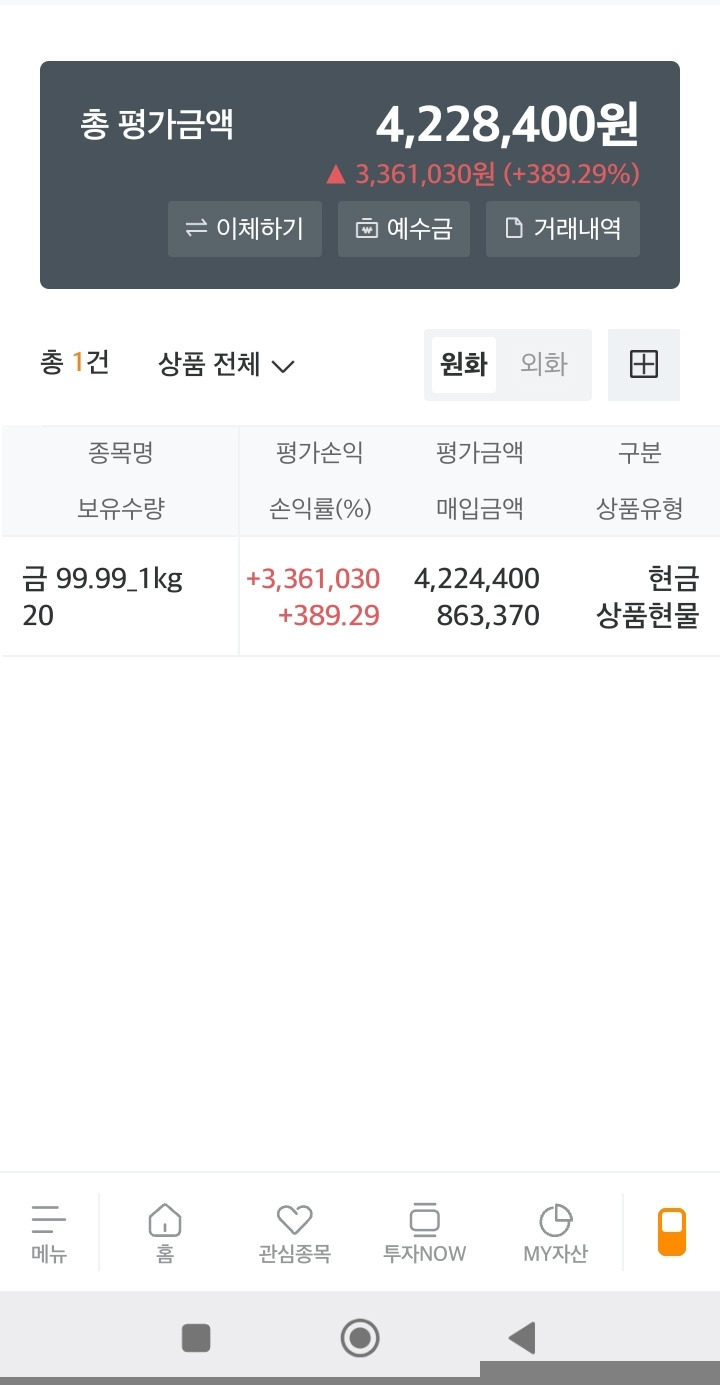720x1385 pixels.
Task: Tap the 홈 home icon
Action: pyautogui.click(x=164, y=1232)
